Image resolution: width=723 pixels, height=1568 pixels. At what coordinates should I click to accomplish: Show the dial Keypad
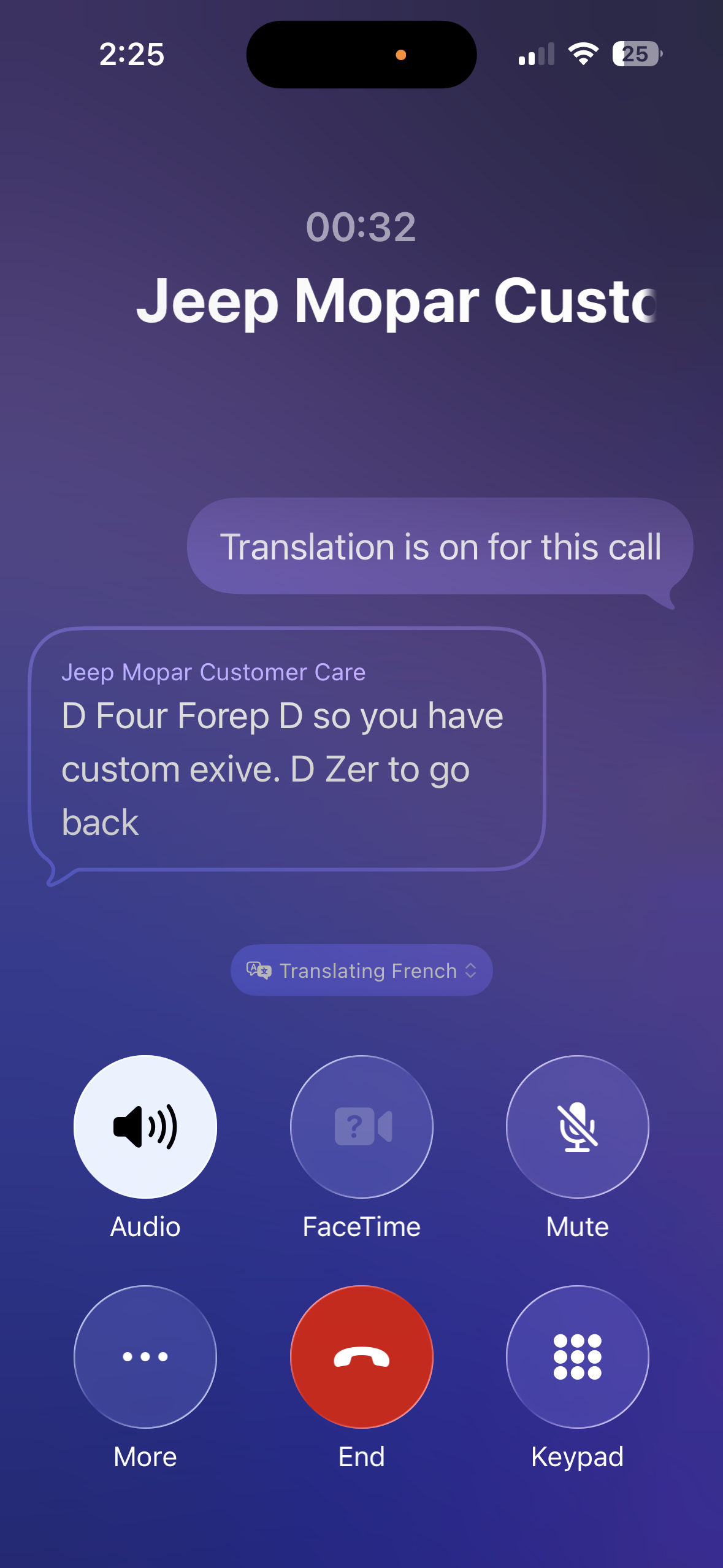pos(577,1356)
